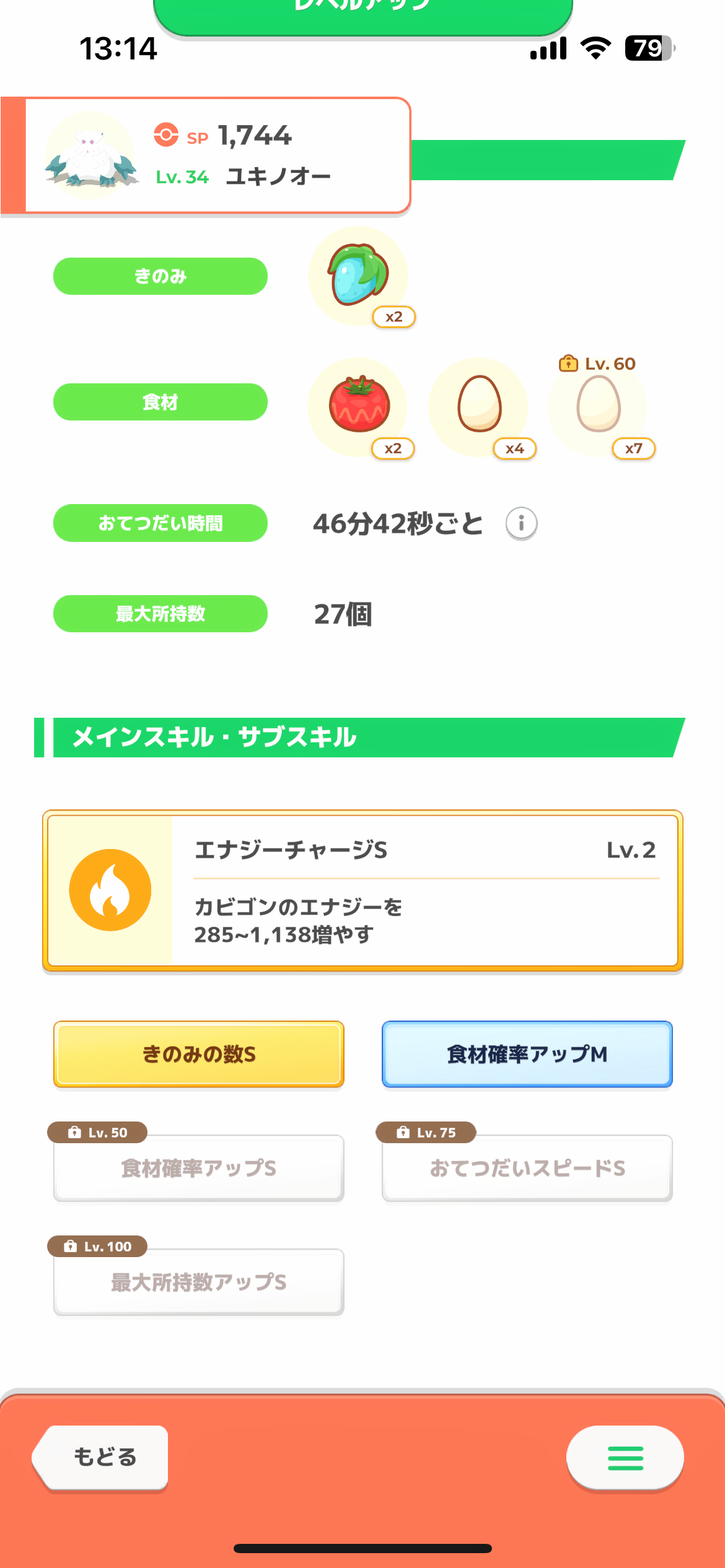Open the エナジーチャージS main skill card
The image size is (725, 1568).
362,891
